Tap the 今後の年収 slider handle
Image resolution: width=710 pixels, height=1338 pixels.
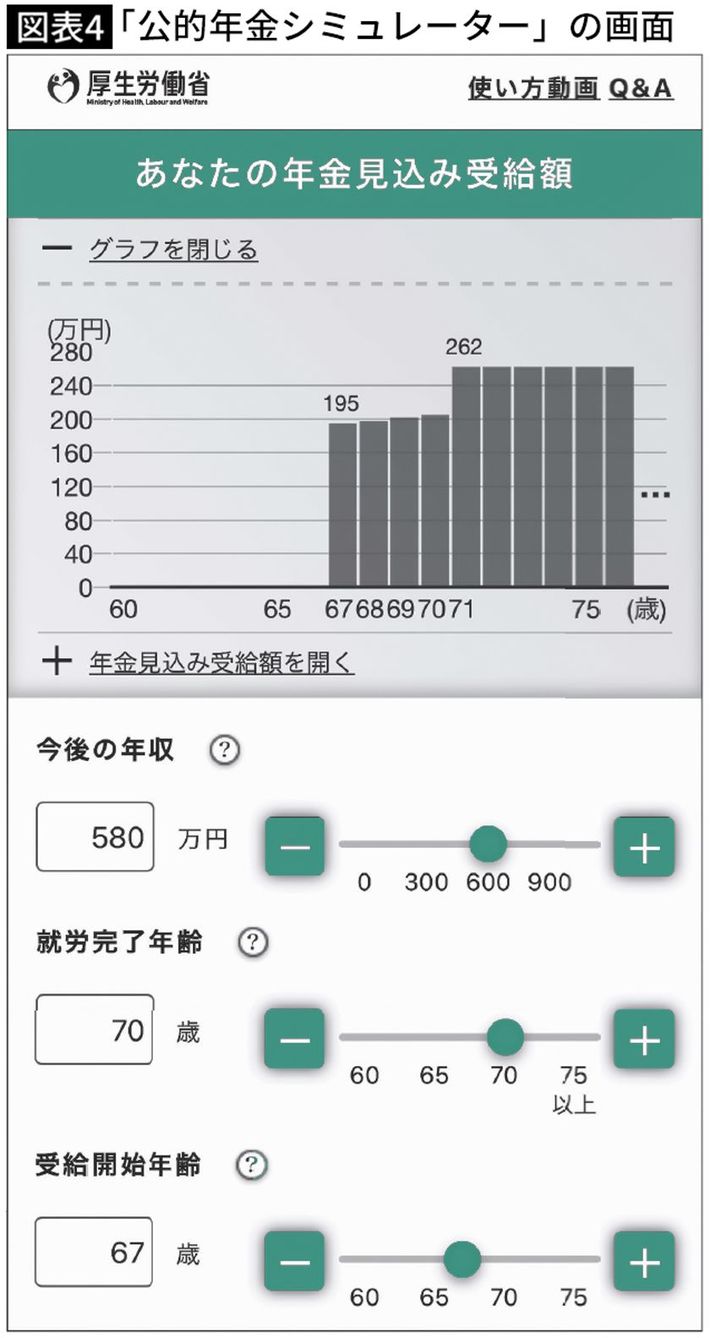[x=488, y=844]
